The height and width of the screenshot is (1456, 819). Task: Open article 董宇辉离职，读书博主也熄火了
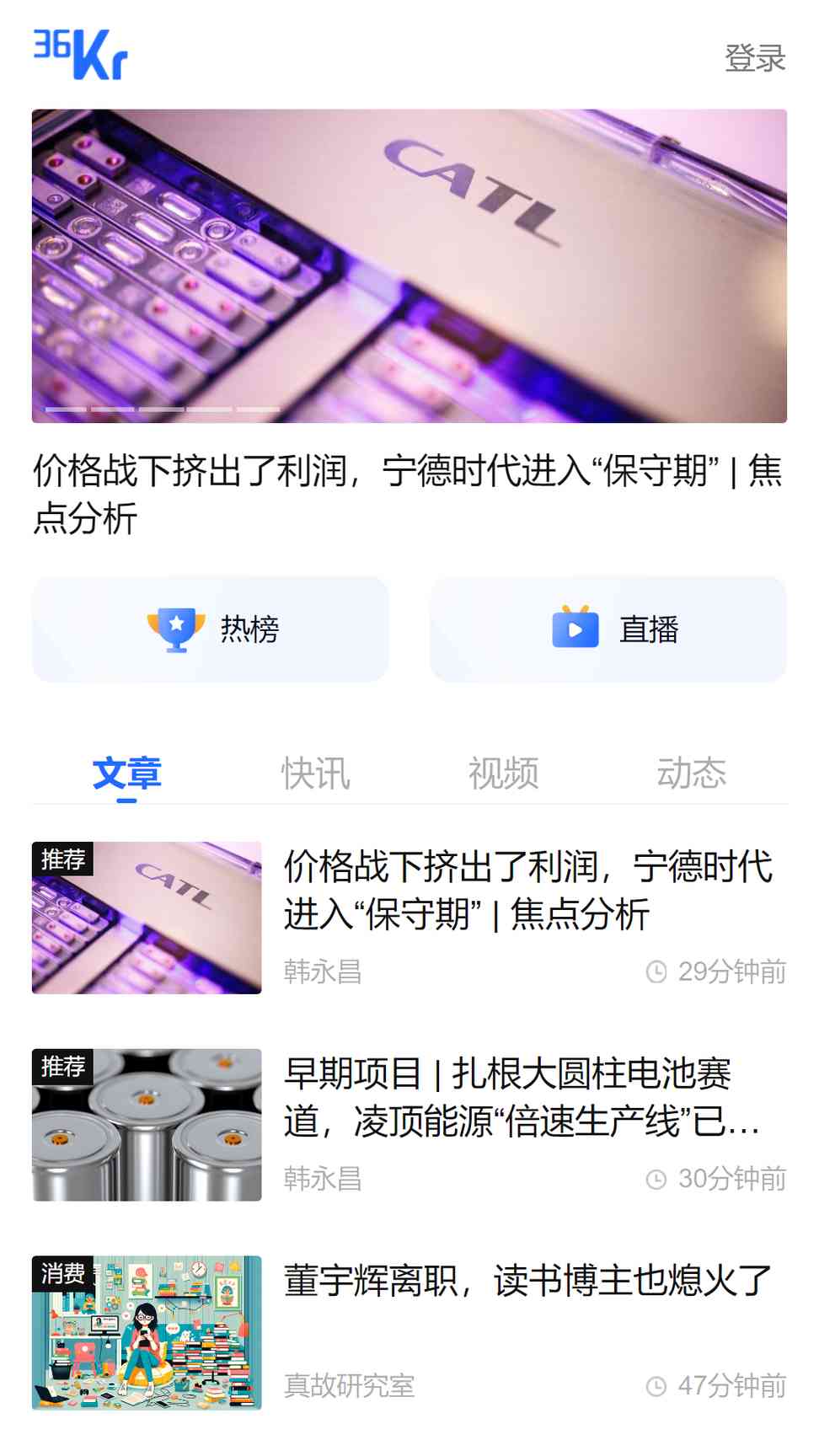click(x=527, y=1281)
